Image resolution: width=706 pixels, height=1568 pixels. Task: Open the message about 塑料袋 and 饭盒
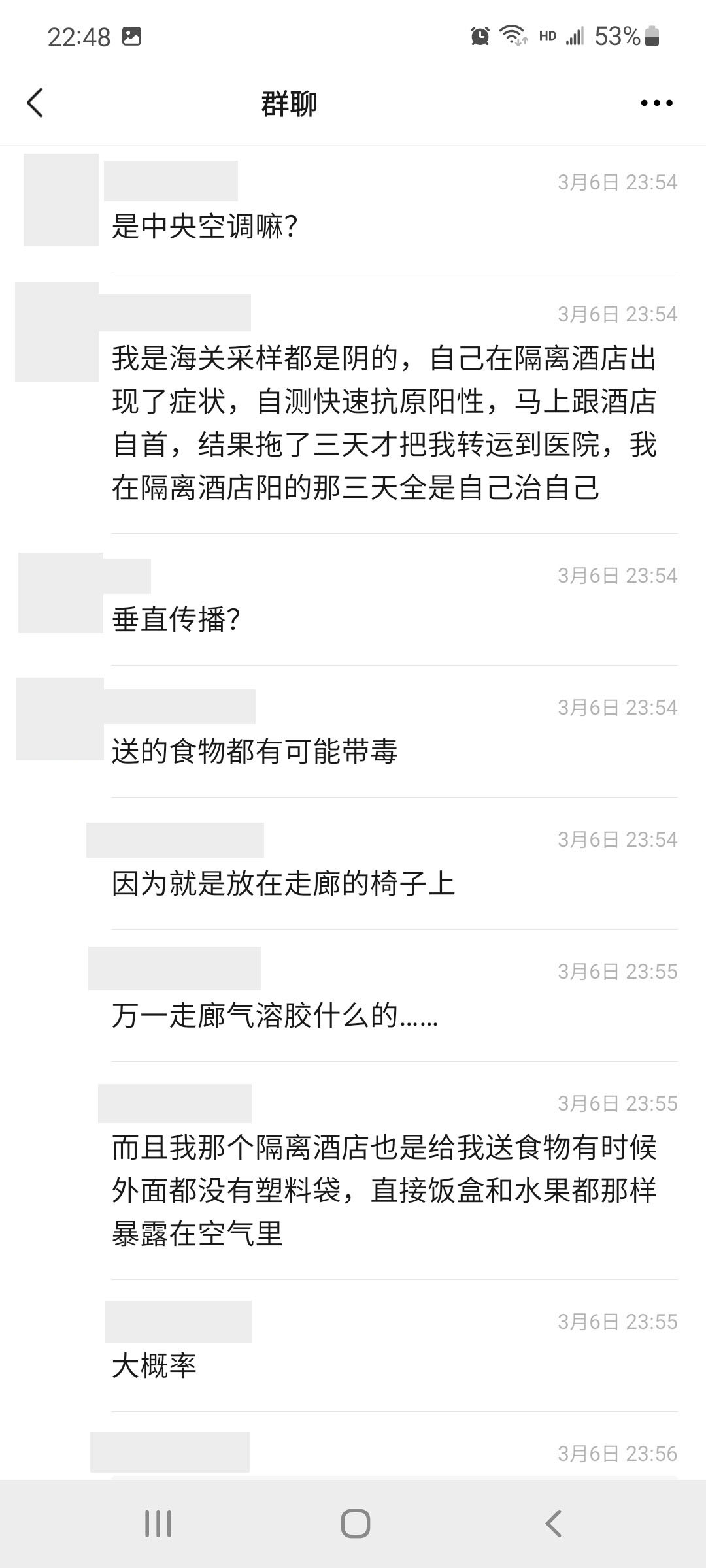coord(384,1190)
